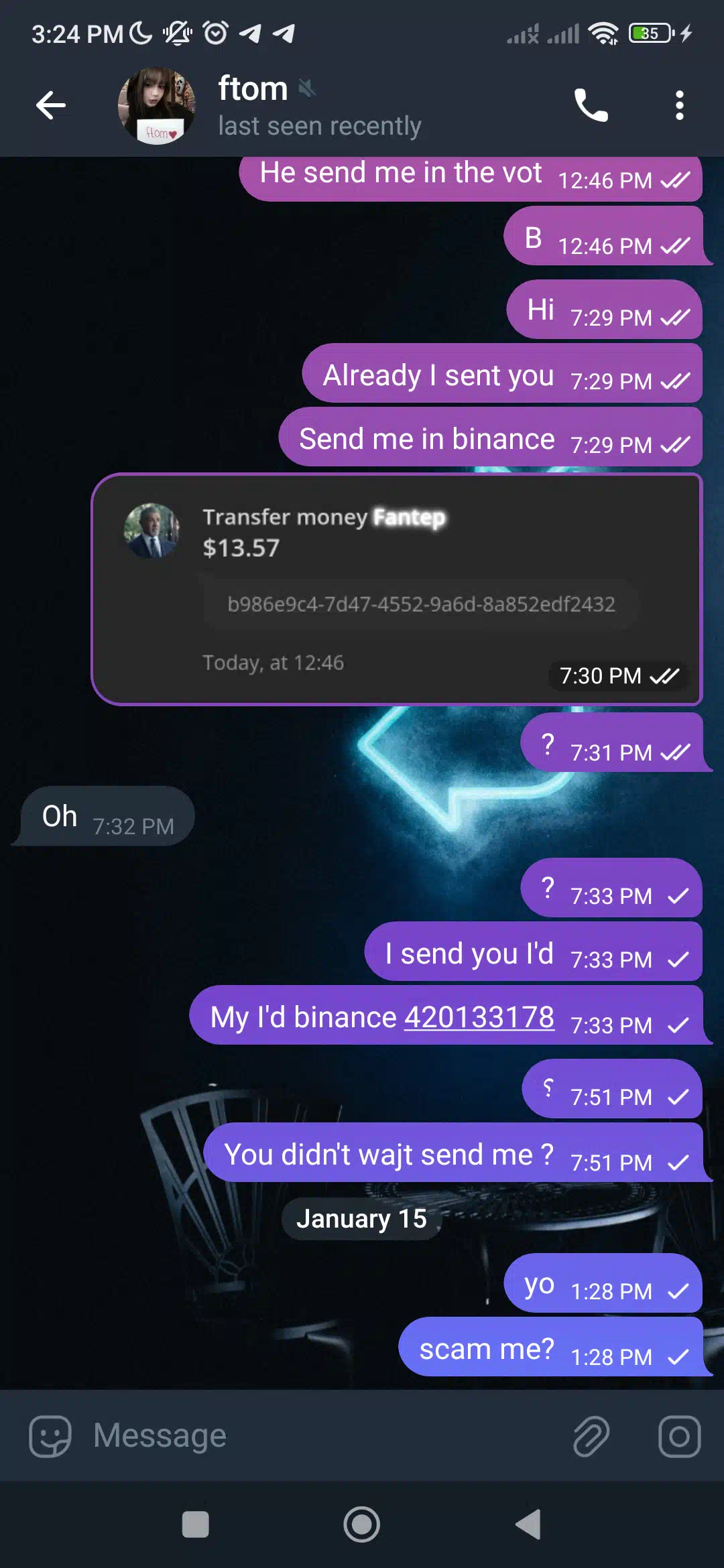This screenshot has height=1568, width=724.
Task: Tap the system home button
Action: (362, 1524)
